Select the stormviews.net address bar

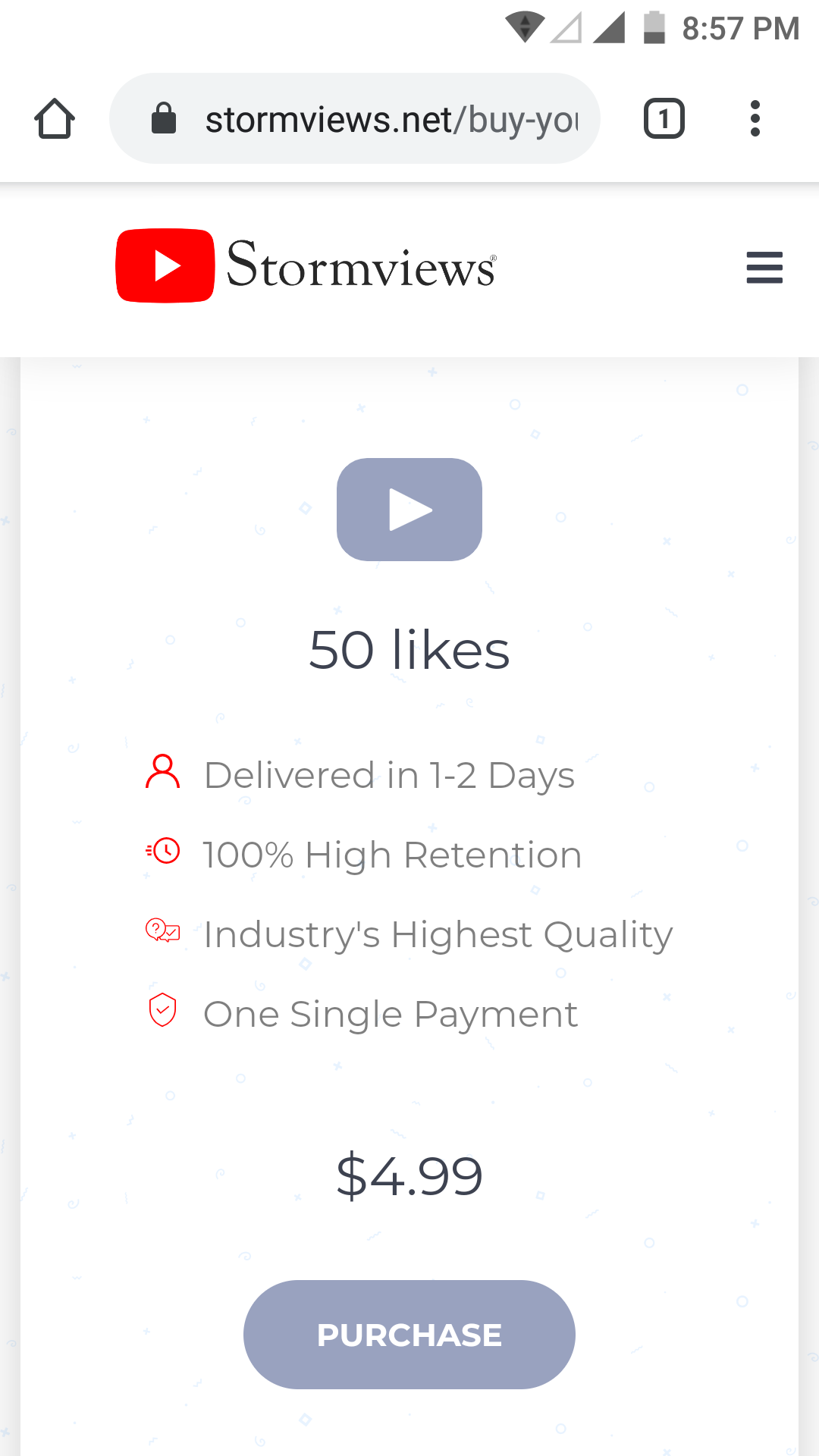pyautogui.click(x=355, y=118)
